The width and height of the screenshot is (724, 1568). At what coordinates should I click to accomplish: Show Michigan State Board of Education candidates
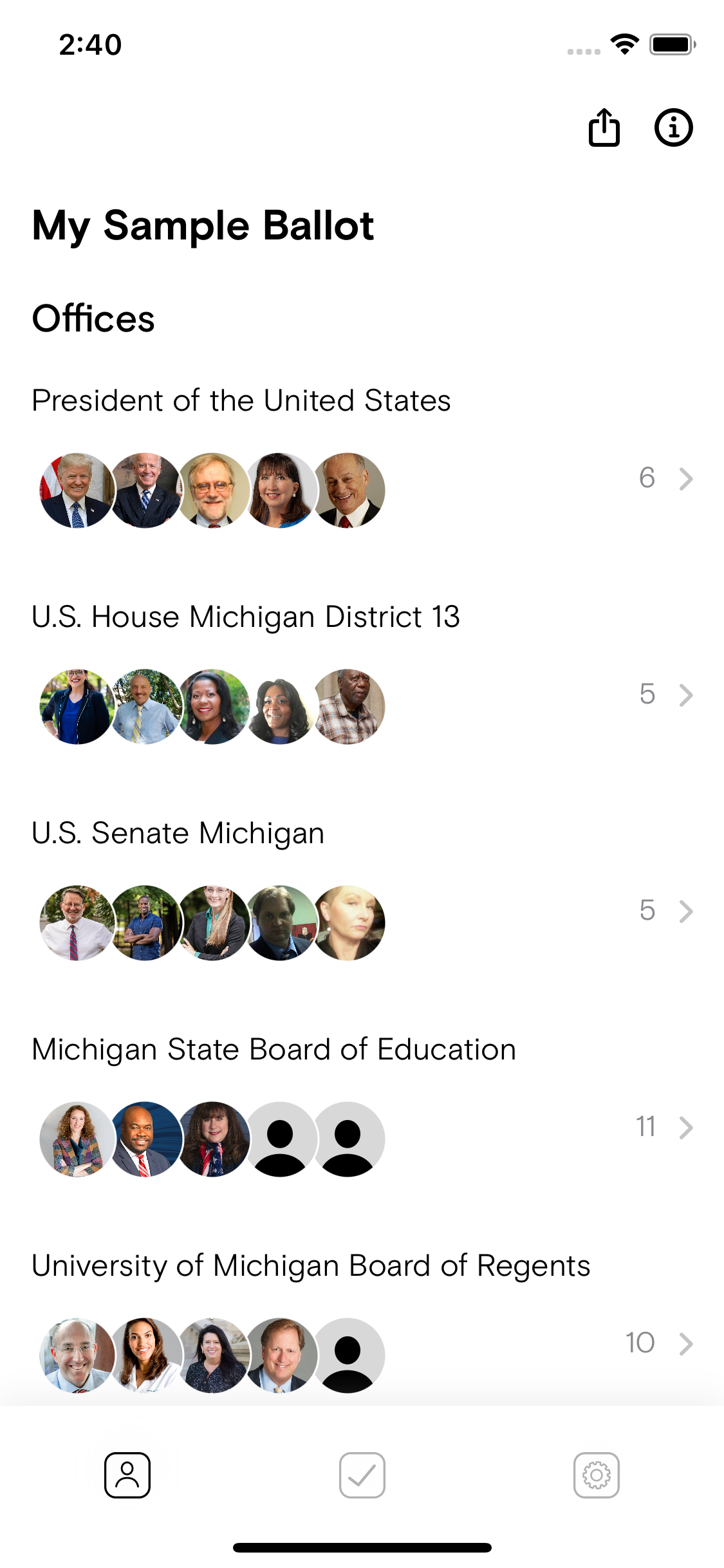coord(685,1127)
